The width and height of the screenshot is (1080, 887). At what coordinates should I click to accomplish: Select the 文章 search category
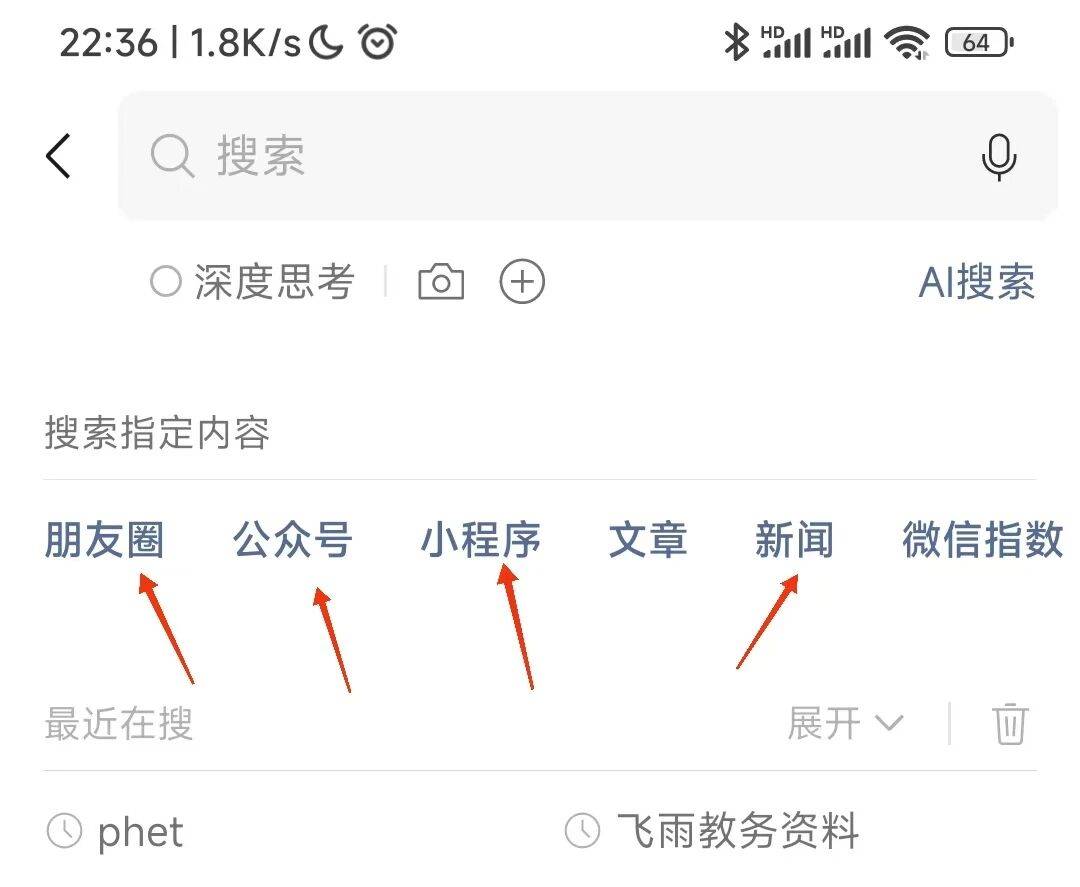[x=648, y=540]
